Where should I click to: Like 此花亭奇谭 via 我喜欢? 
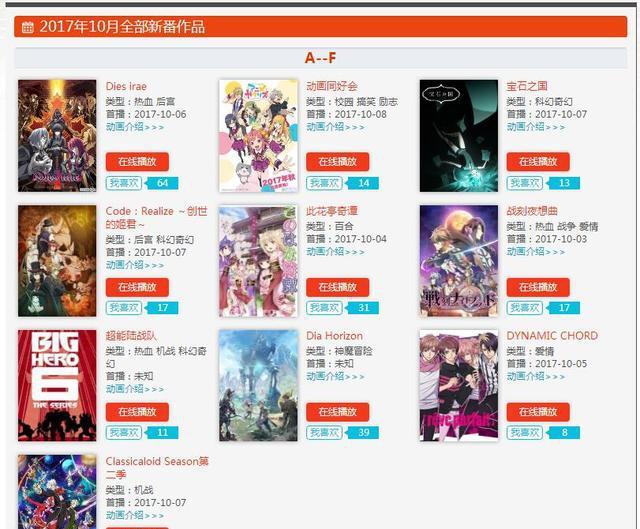click(324, 308)
